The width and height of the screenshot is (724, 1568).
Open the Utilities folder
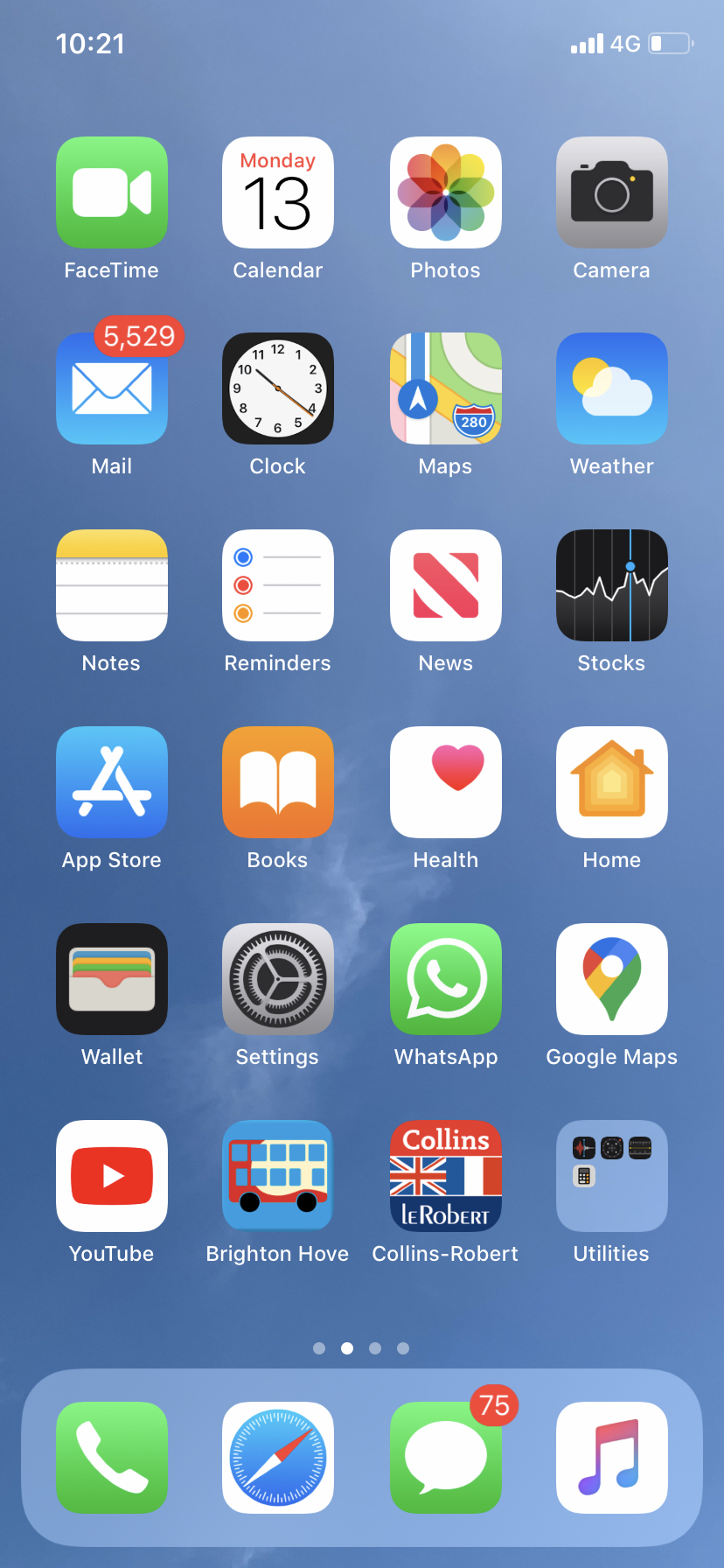point(612,1176)
